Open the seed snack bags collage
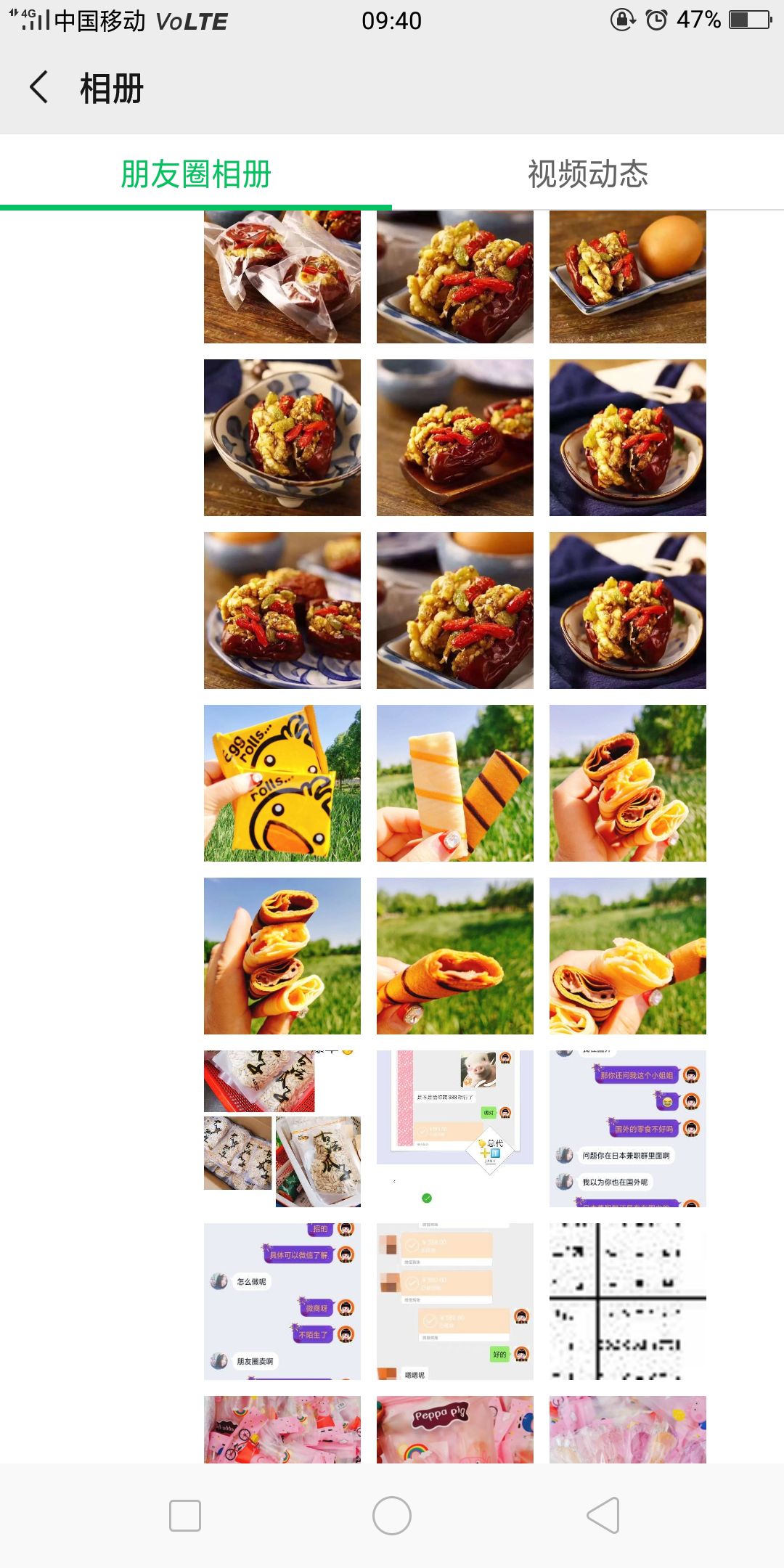This screenshot has height=1568, width=784. (x=282, y=1129)
